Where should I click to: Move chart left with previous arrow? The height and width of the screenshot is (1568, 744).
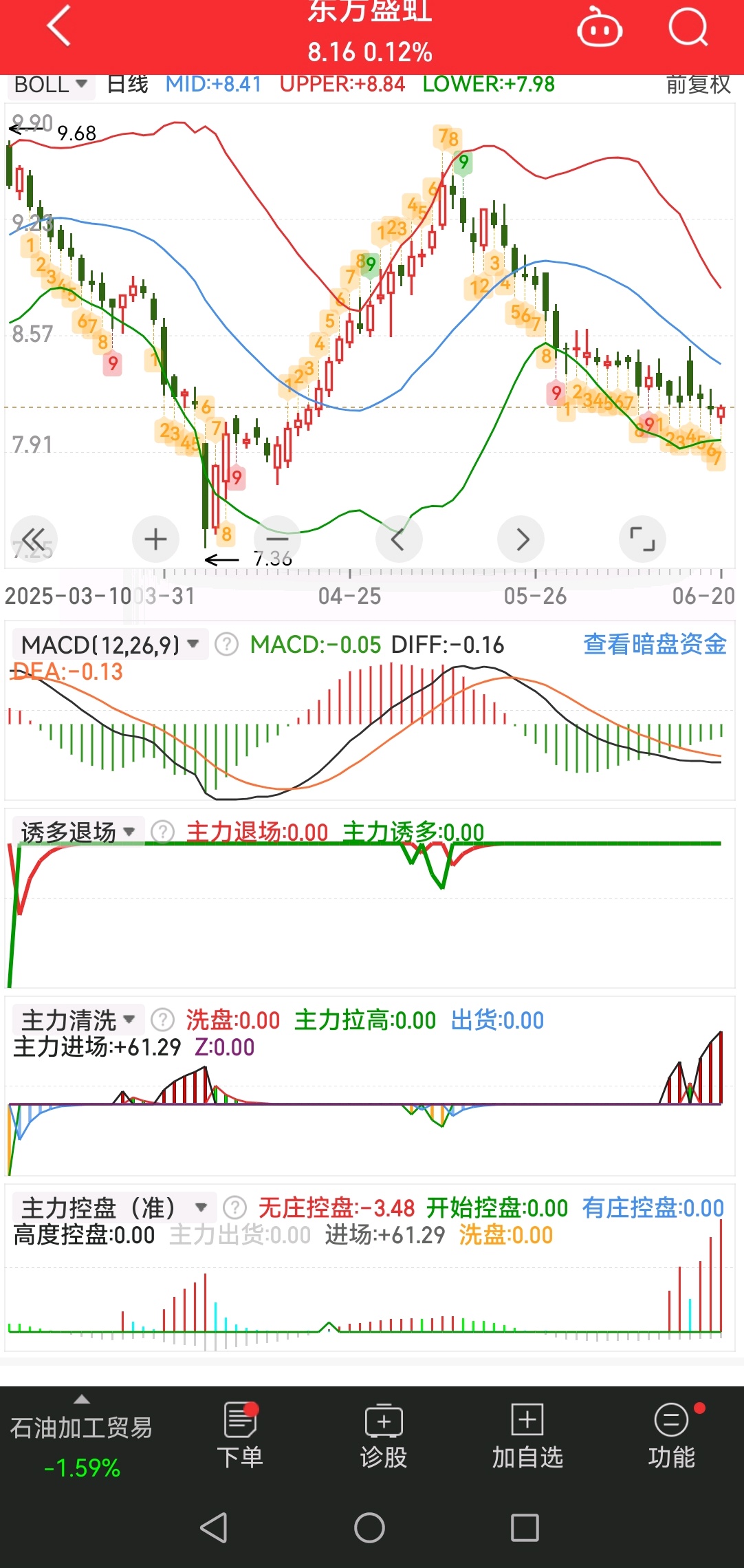399,539
